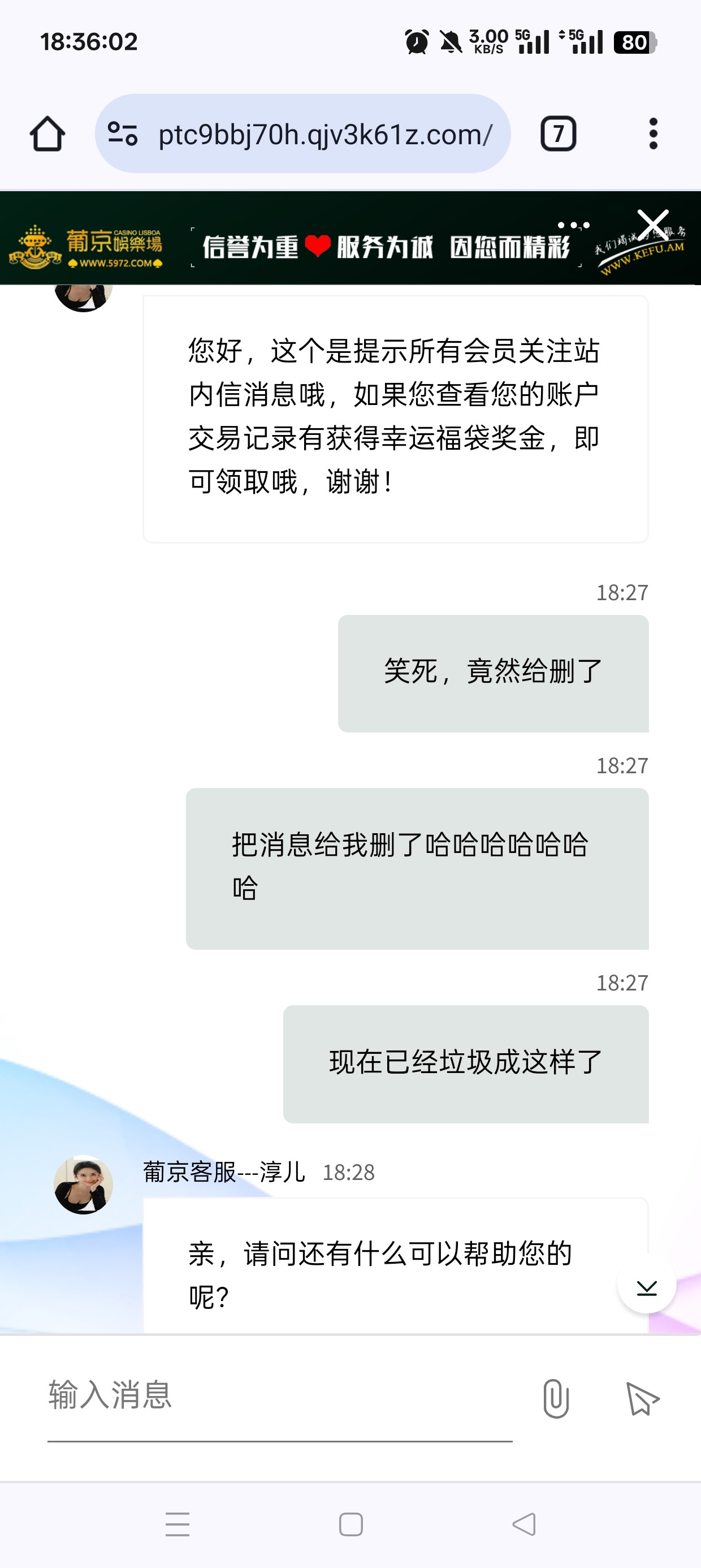701x1568 pixels.
Task: Jump to the latest chat message
Action: coord(646,1283)
